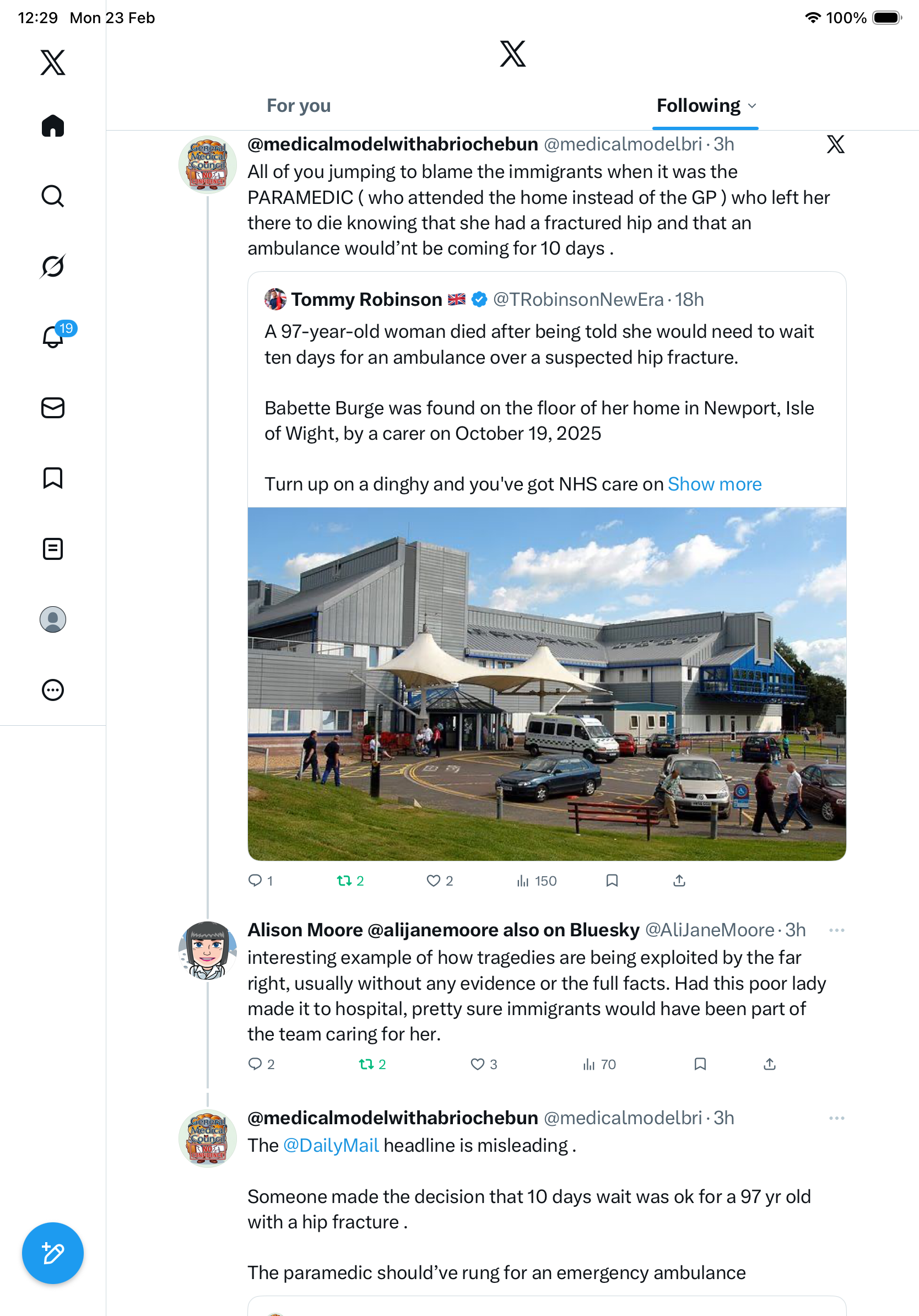Open the hospital photo in the quoted post
919x1316 pixels.
tap(547, 683)
